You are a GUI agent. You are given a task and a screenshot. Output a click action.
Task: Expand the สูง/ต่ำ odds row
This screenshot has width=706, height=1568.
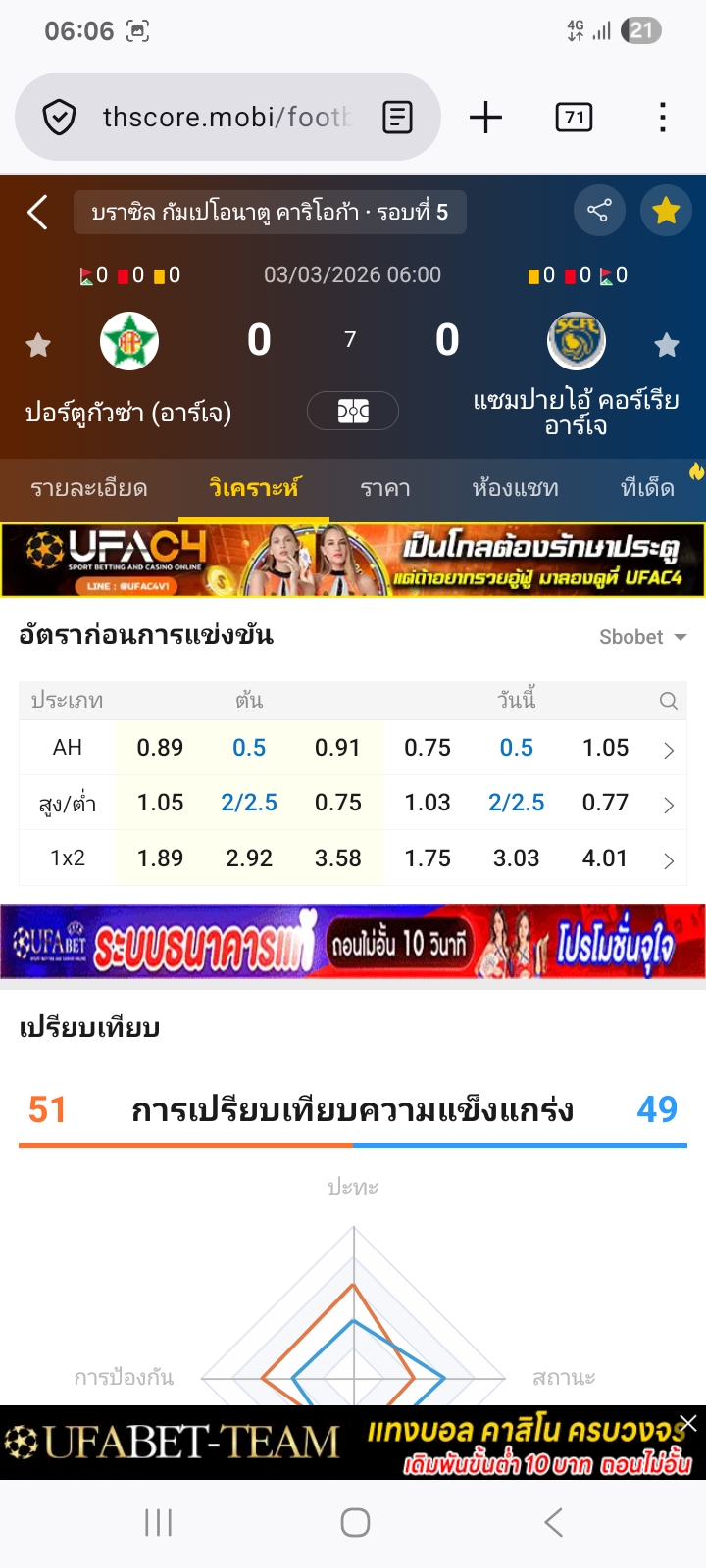tap(669, 805)
